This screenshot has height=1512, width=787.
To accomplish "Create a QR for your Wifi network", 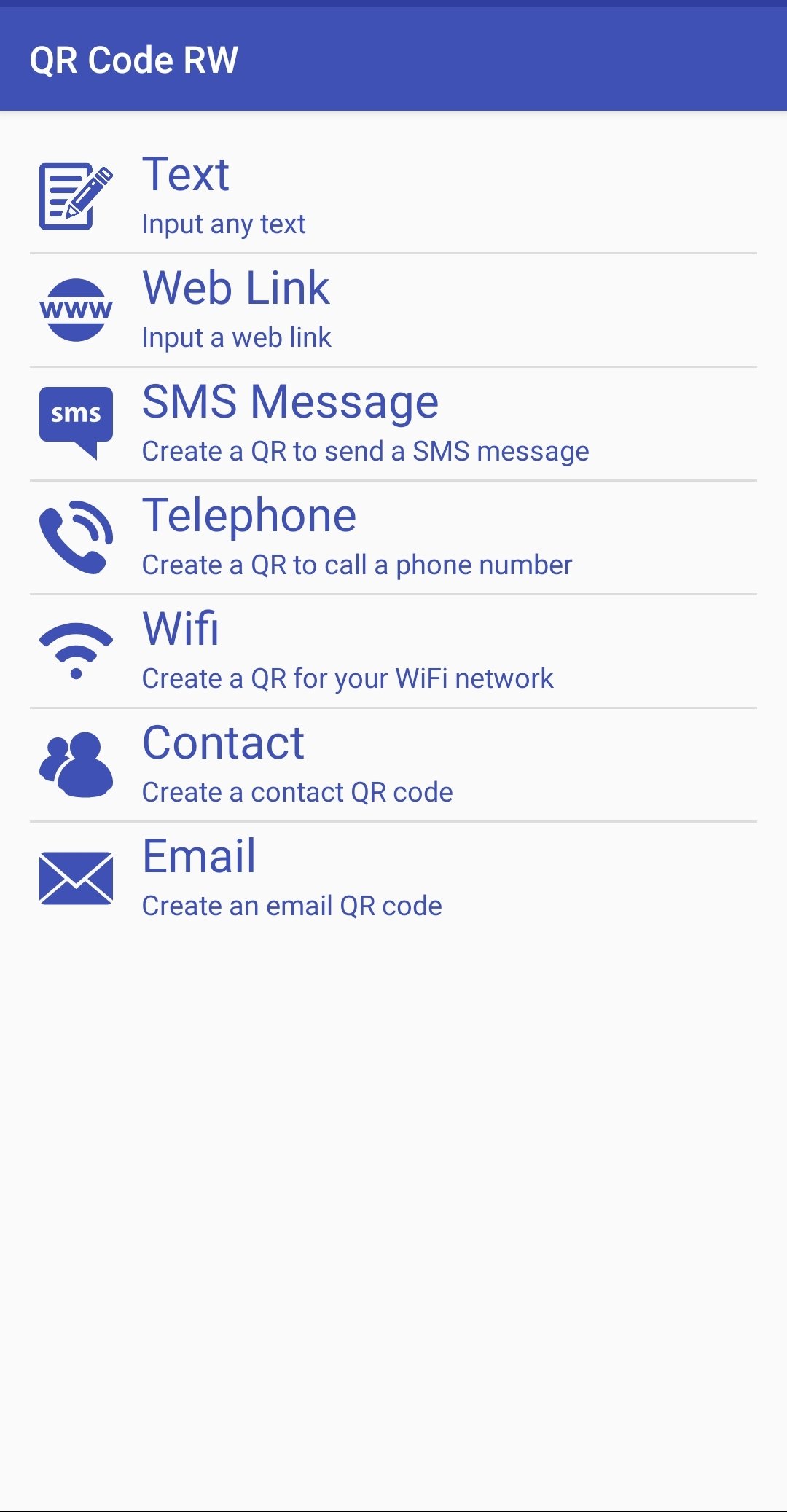I will tap(393, 651).
